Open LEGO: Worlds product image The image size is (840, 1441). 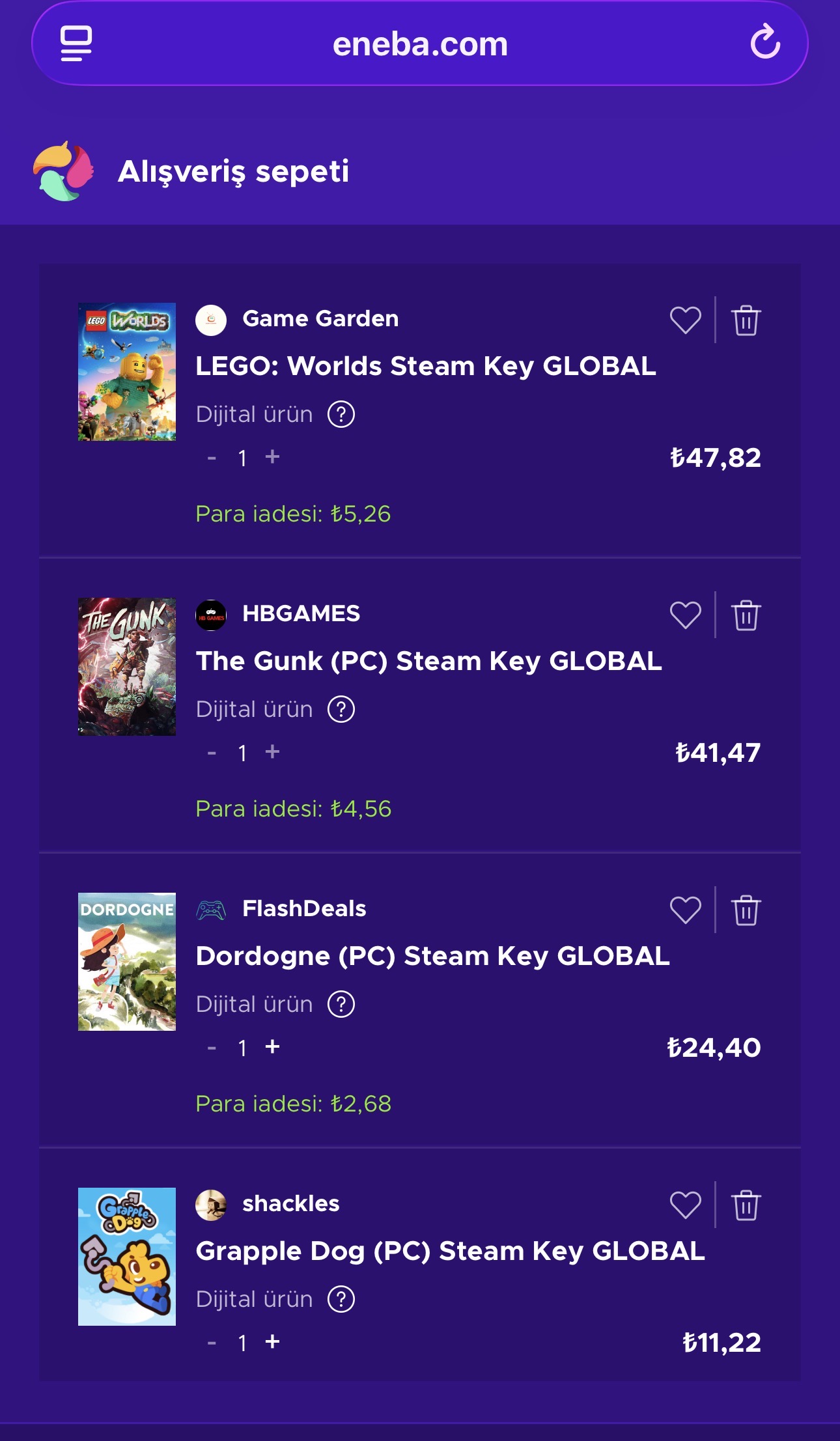[x=127, y=372]
